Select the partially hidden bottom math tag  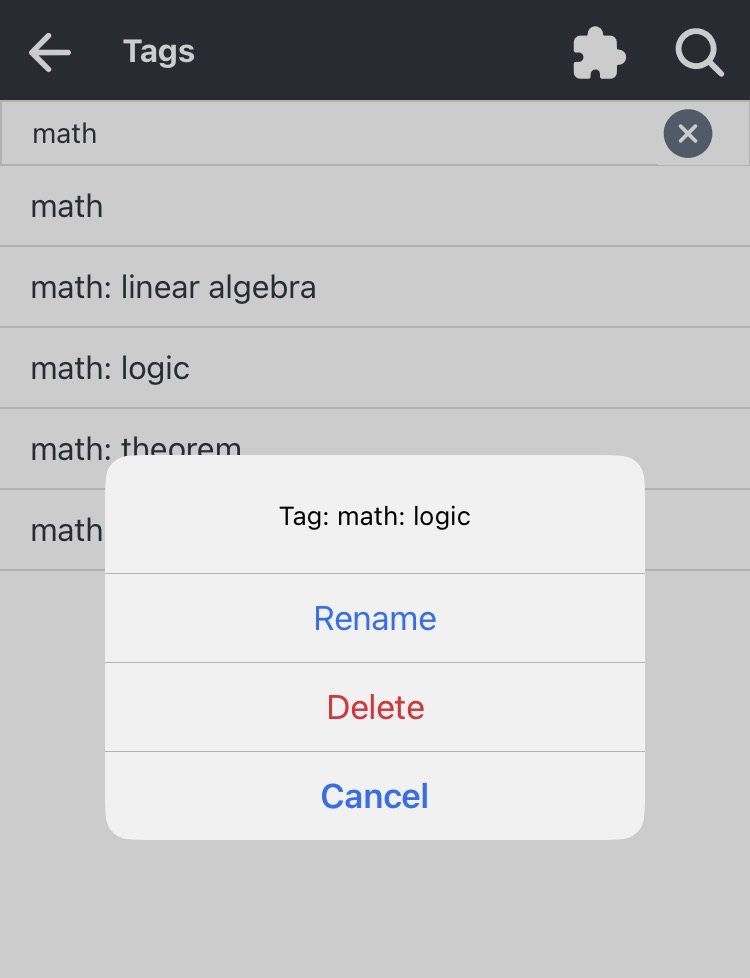60,530
